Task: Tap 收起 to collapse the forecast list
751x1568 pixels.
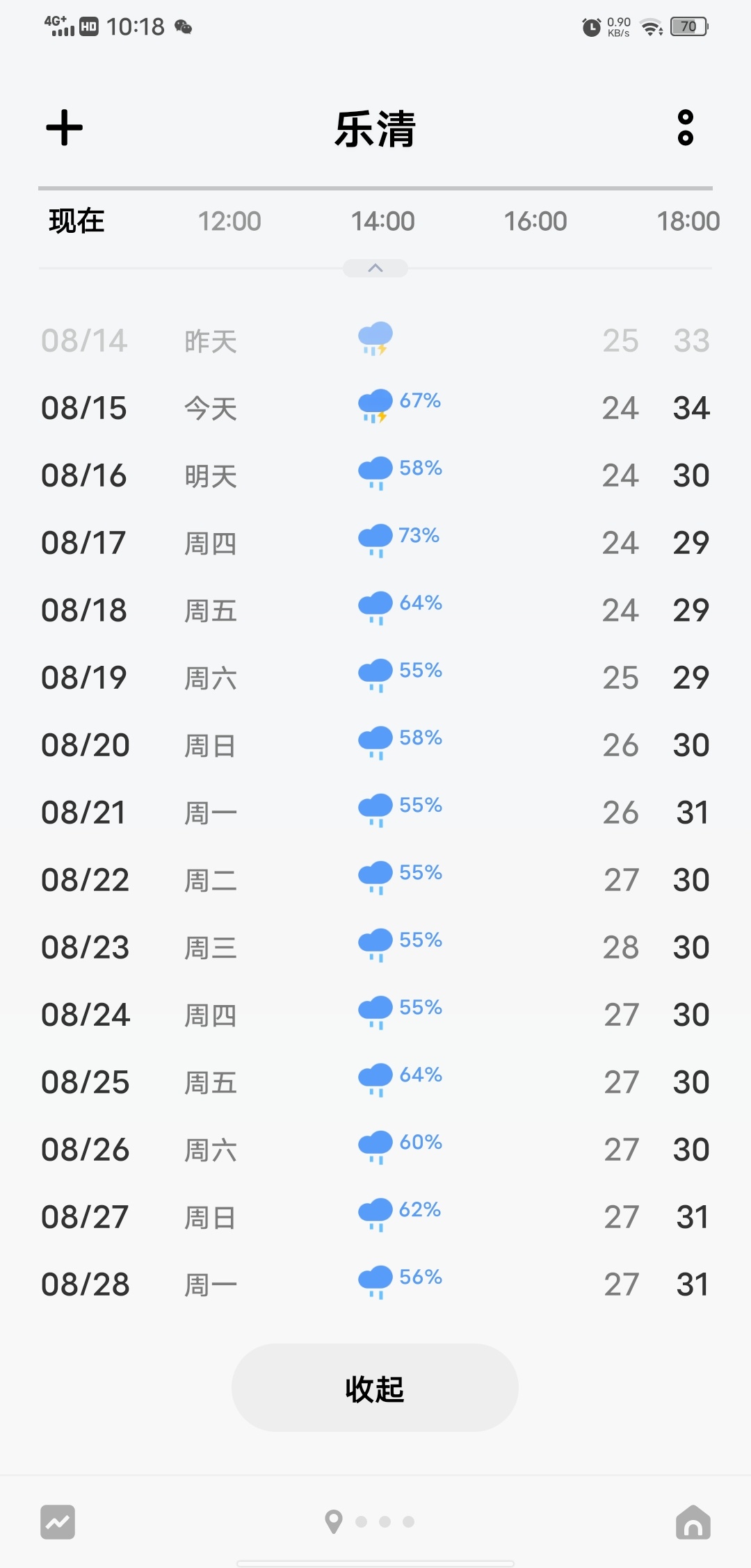Action: pyautogui.click(x=375, y=1387)
